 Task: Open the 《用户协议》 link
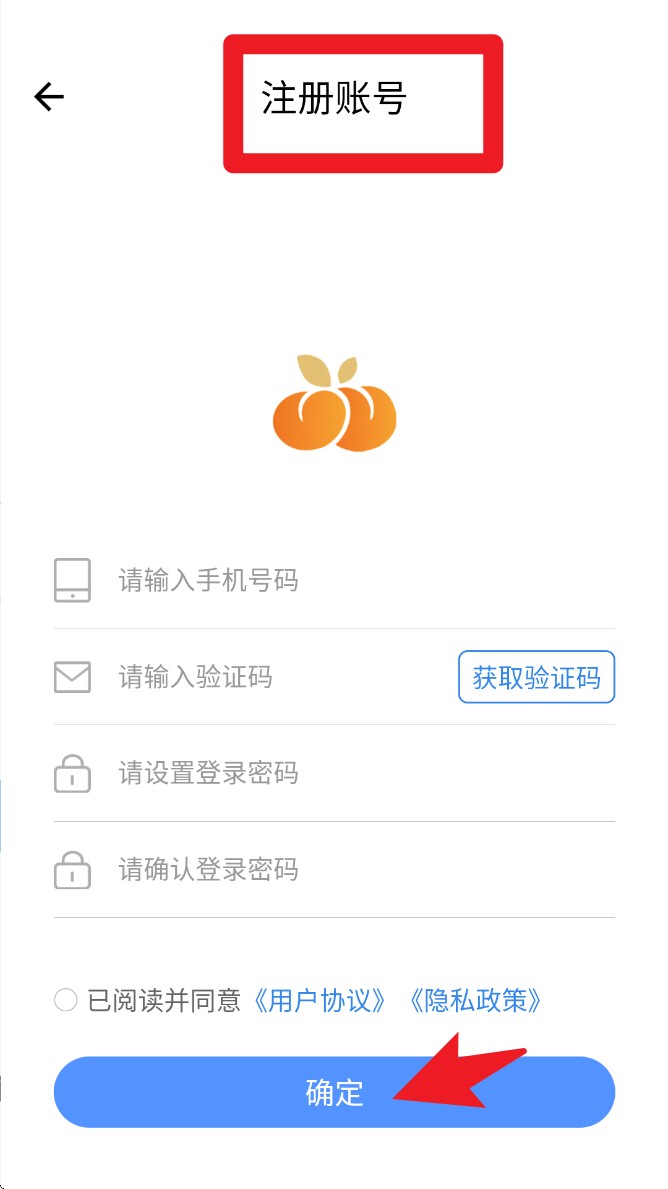[x=321, y=1000]
